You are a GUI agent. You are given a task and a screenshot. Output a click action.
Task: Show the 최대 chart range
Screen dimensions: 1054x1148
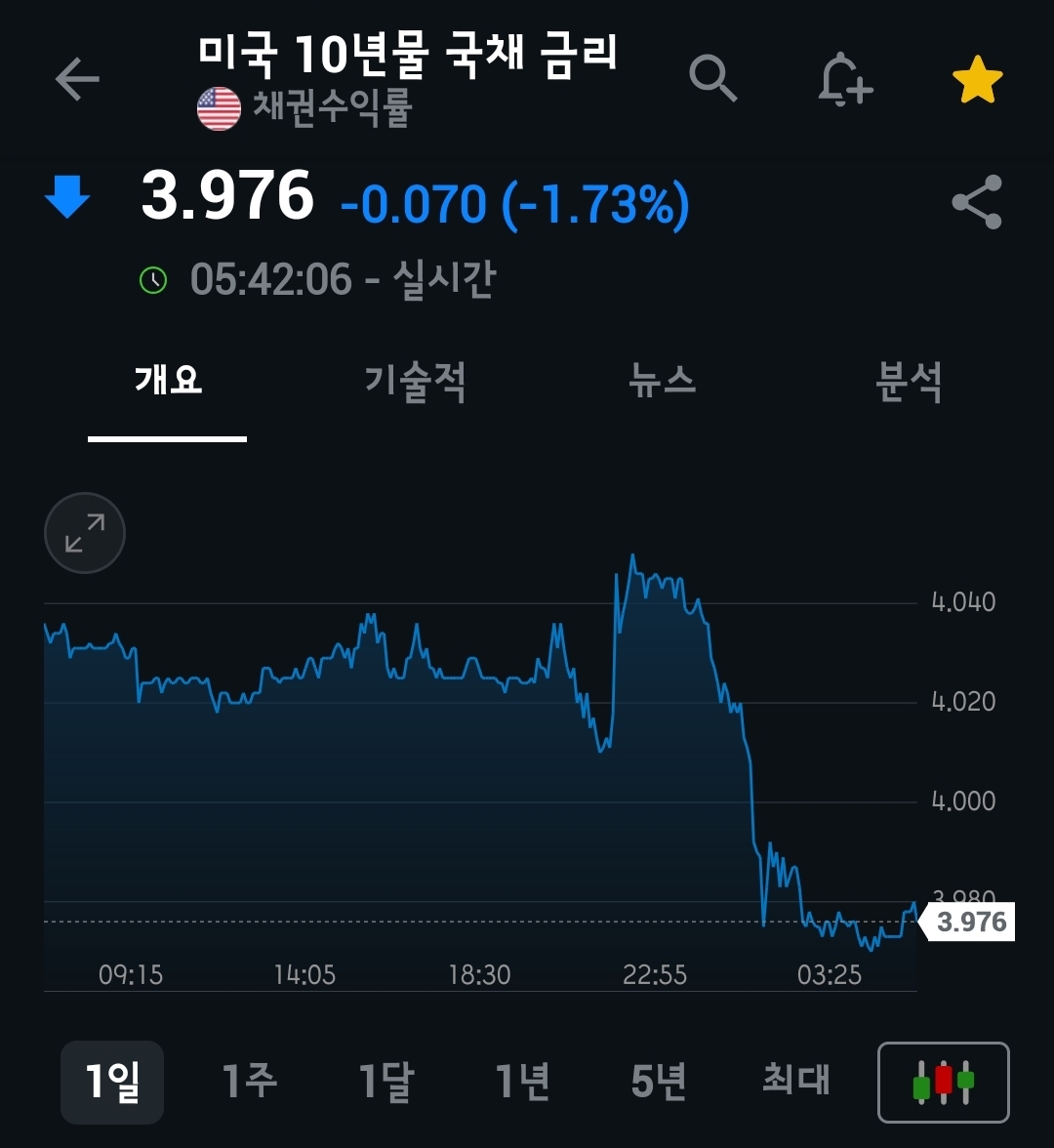(795, 1081)
